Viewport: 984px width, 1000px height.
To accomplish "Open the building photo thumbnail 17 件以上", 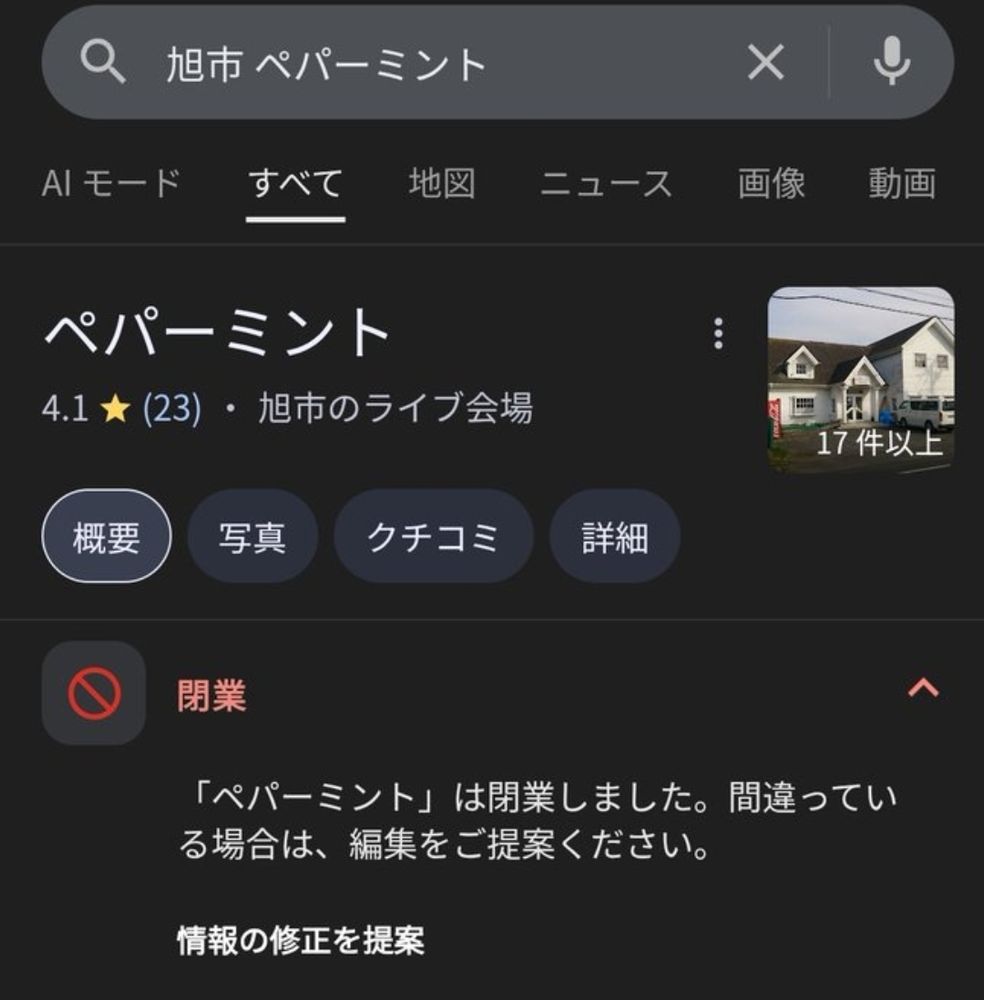I will coord(860,379).
